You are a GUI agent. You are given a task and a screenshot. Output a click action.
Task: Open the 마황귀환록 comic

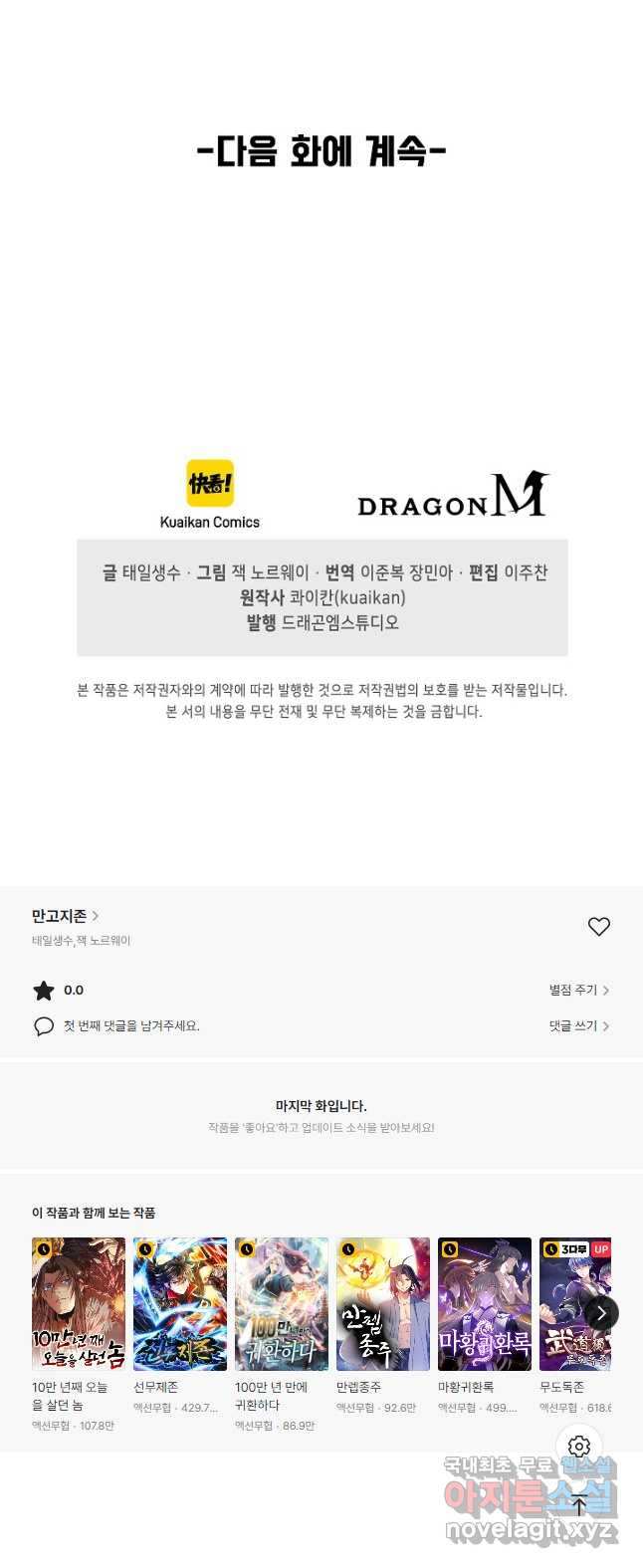pyautogui.click(x=485, y=1304)
